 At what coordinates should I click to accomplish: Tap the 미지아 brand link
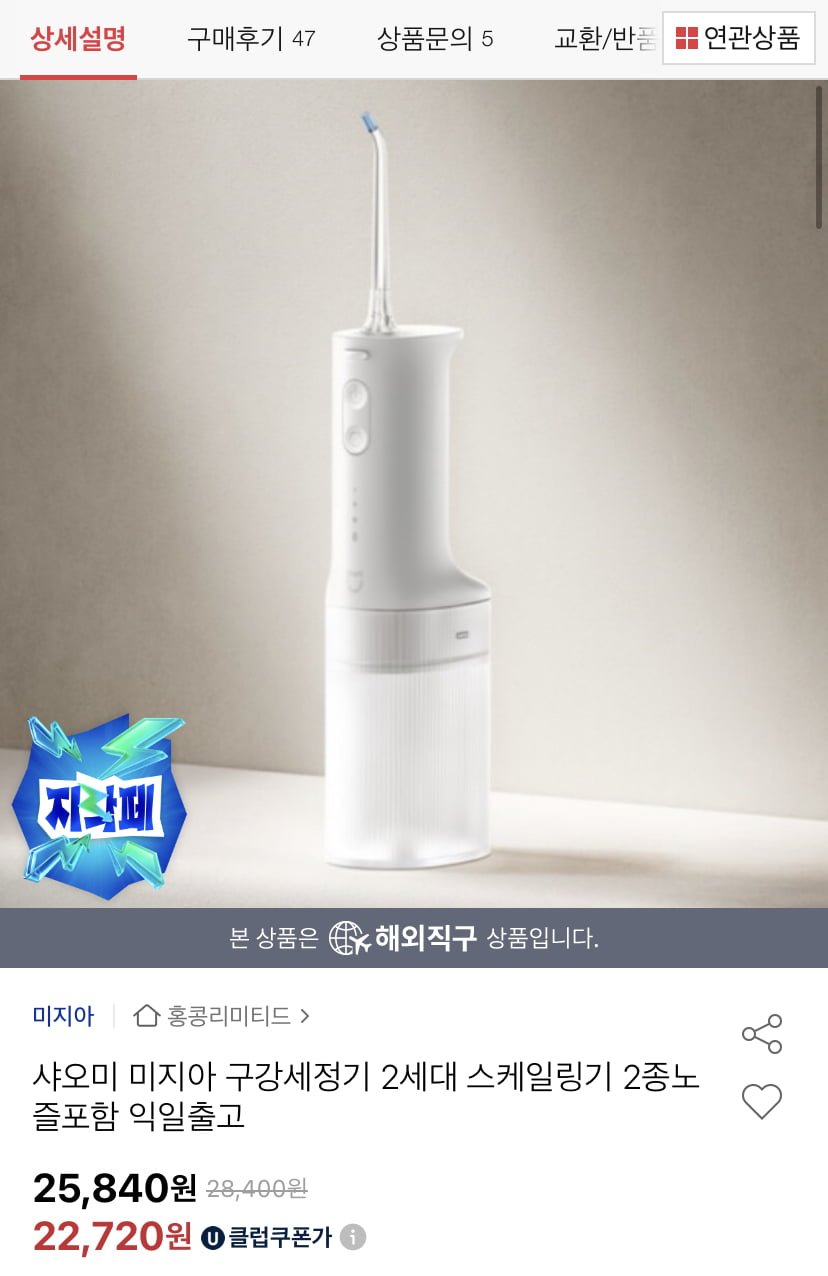tap(63, 1016)
